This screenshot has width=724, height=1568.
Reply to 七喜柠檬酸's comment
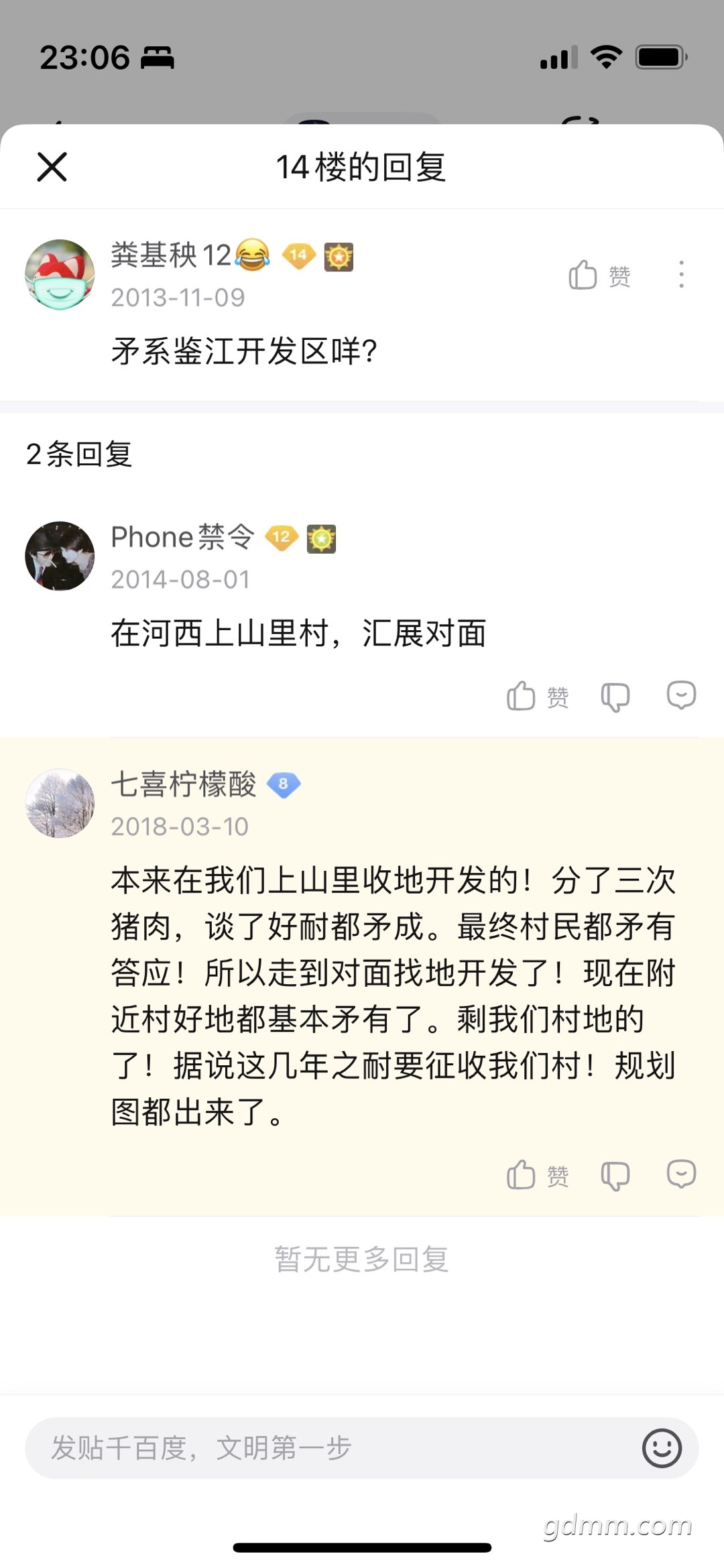pos(681,1174)
